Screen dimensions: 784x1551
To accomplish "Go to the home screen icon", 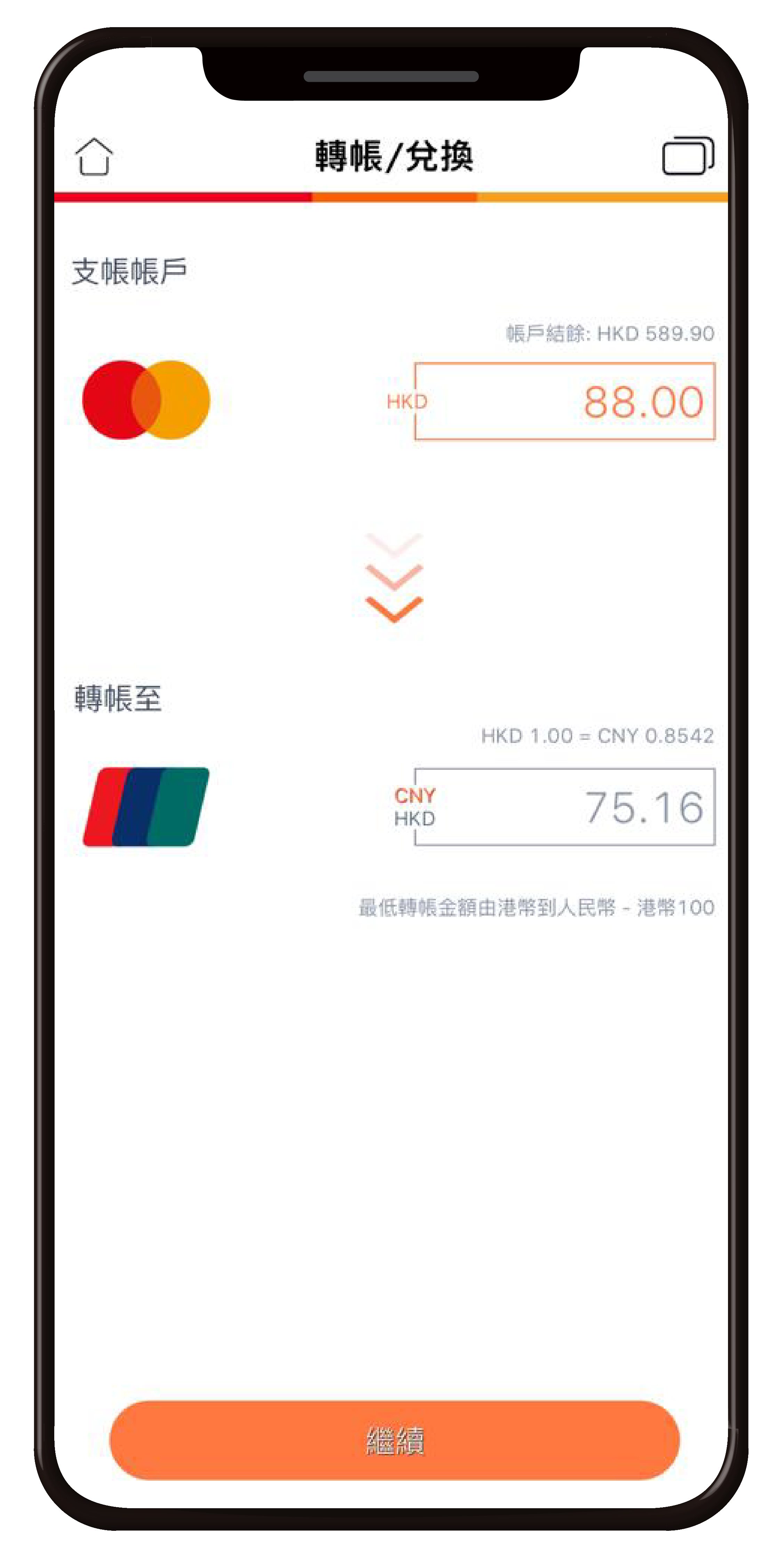I will (94, 157).
